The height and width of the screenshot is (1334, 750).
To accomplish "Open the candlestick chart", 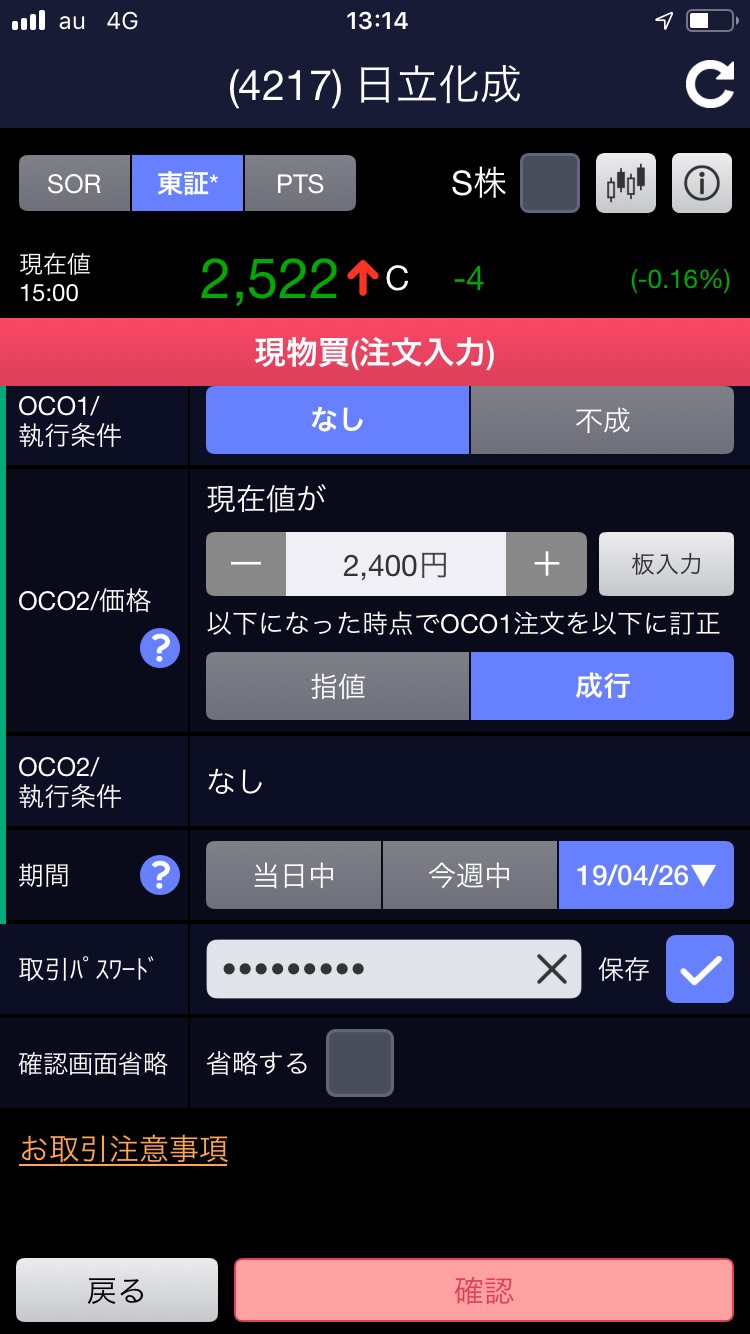I will point(626,183).
